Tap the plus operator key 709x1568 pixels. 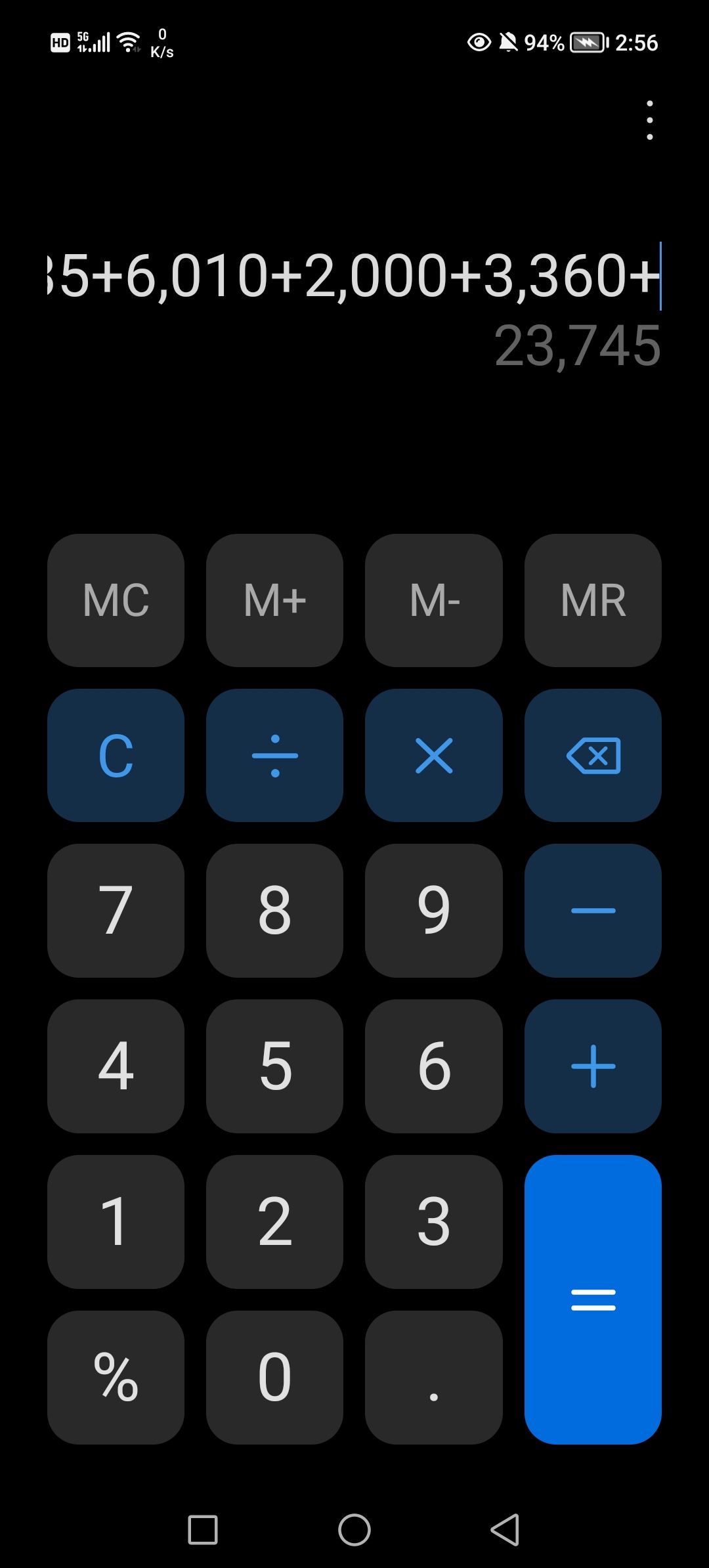[593, 1066]
